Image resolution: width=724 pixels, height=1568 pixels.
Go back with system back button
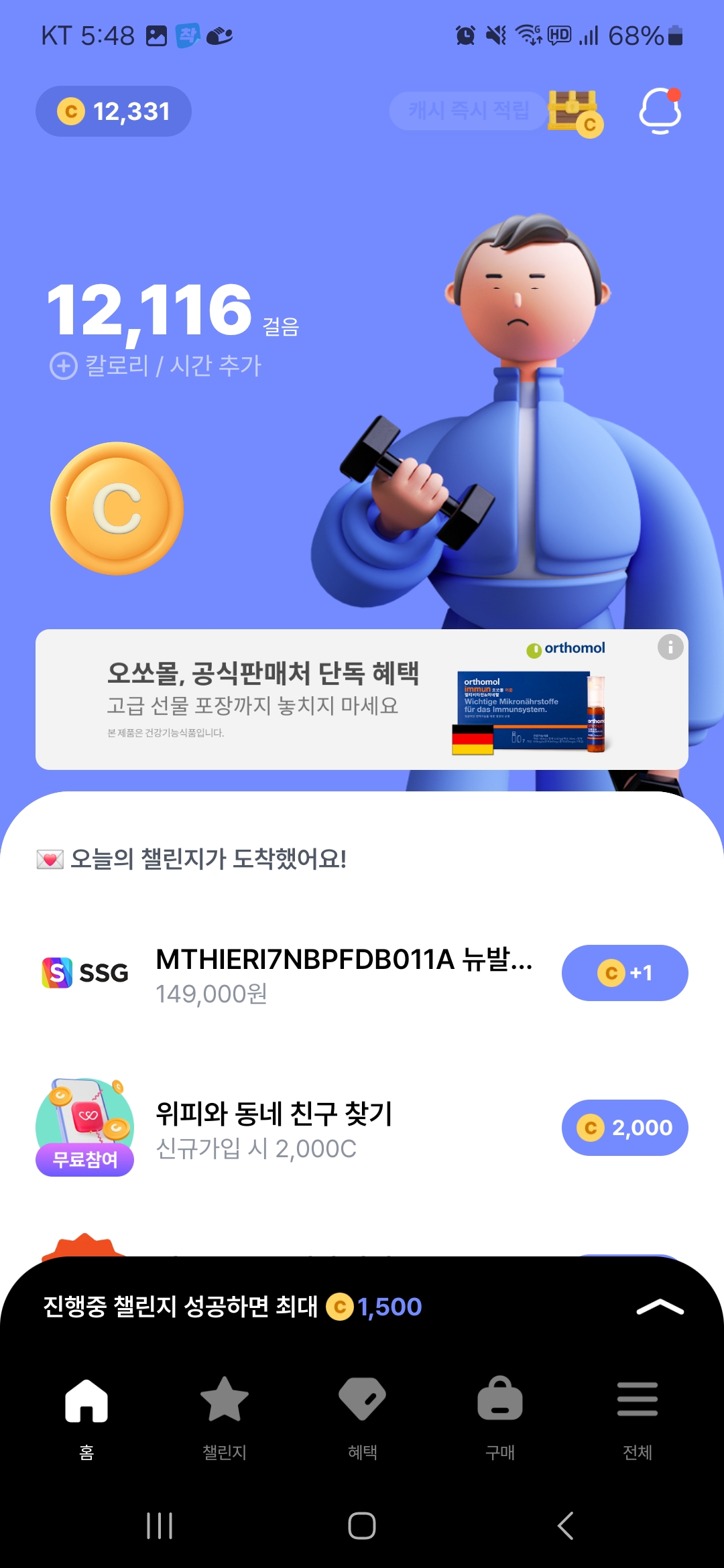click(x=565, y=1526)
